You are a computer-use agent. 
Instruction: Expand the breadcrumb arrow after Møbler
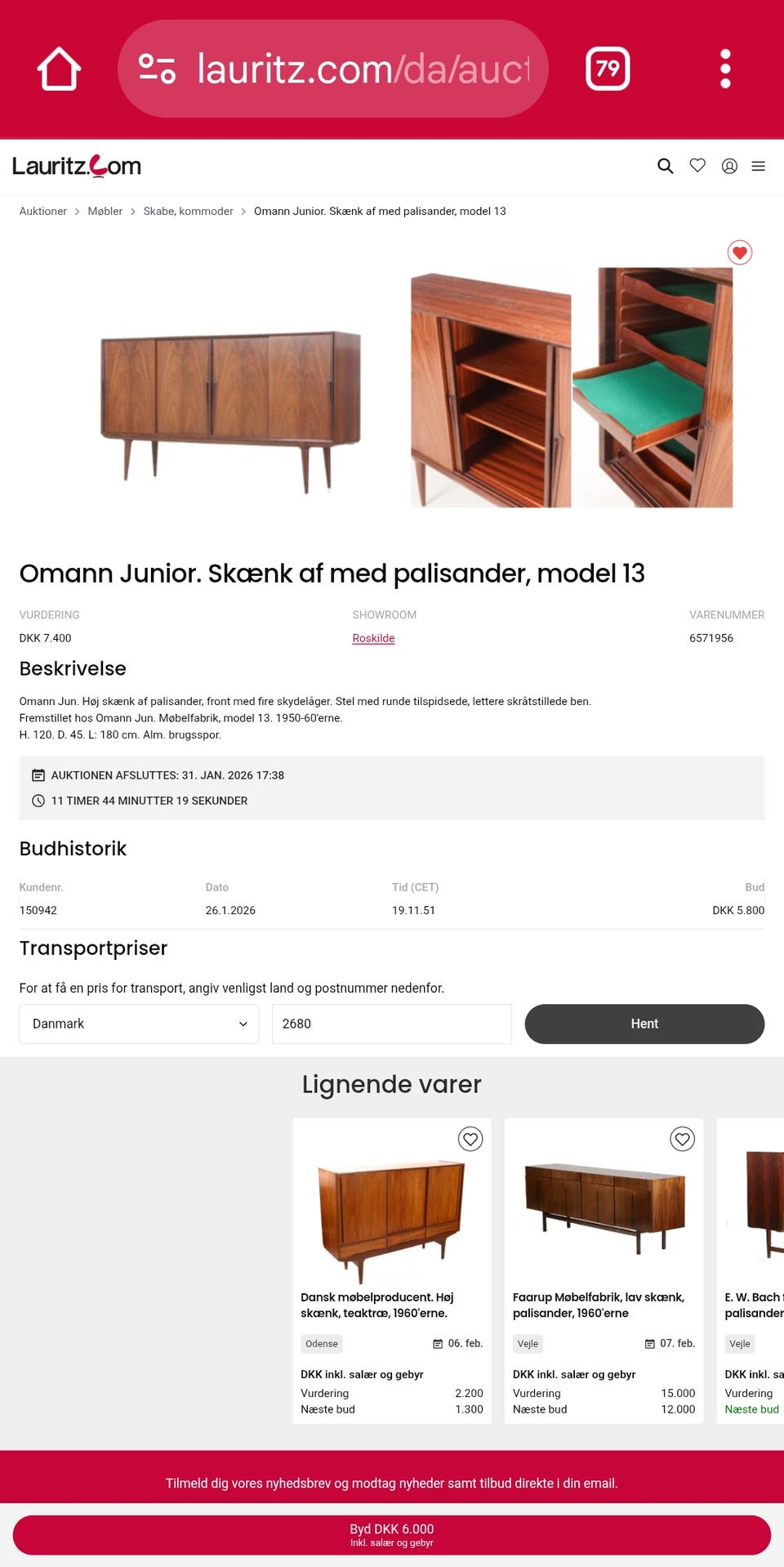coord(131,211)
